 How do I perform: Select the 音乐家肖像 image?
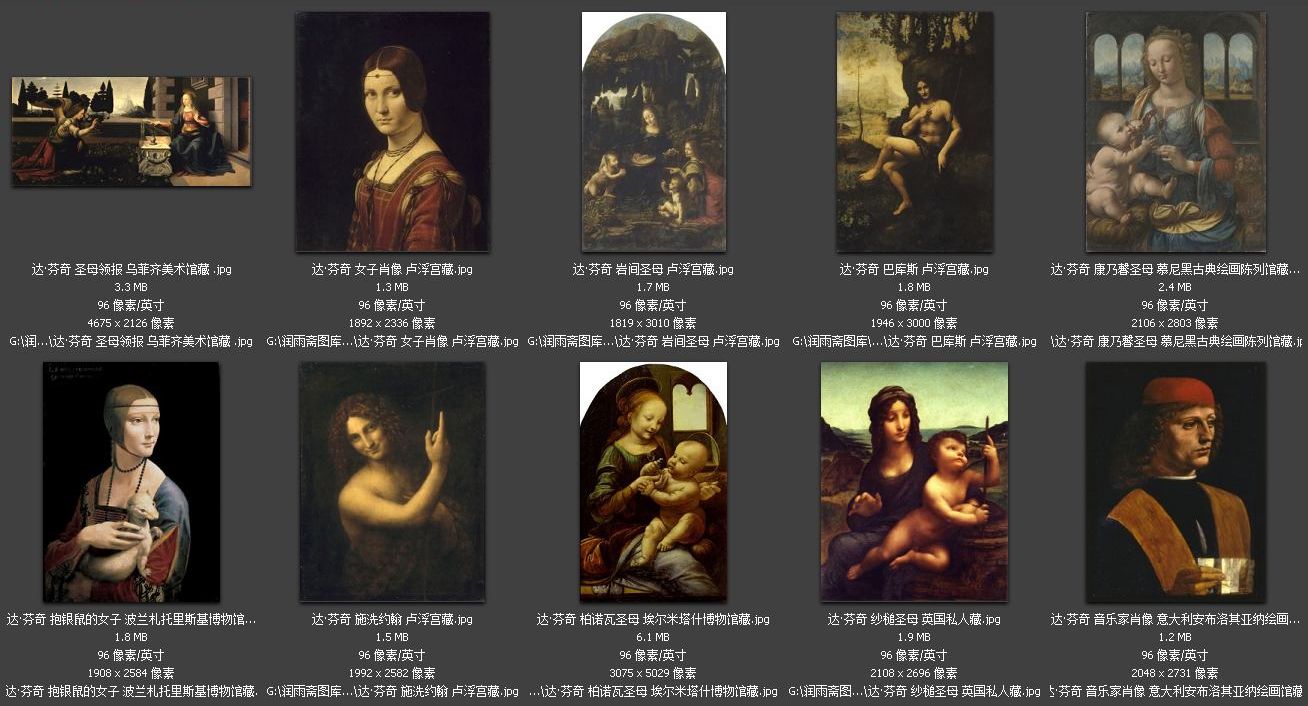pos(1175,481)
